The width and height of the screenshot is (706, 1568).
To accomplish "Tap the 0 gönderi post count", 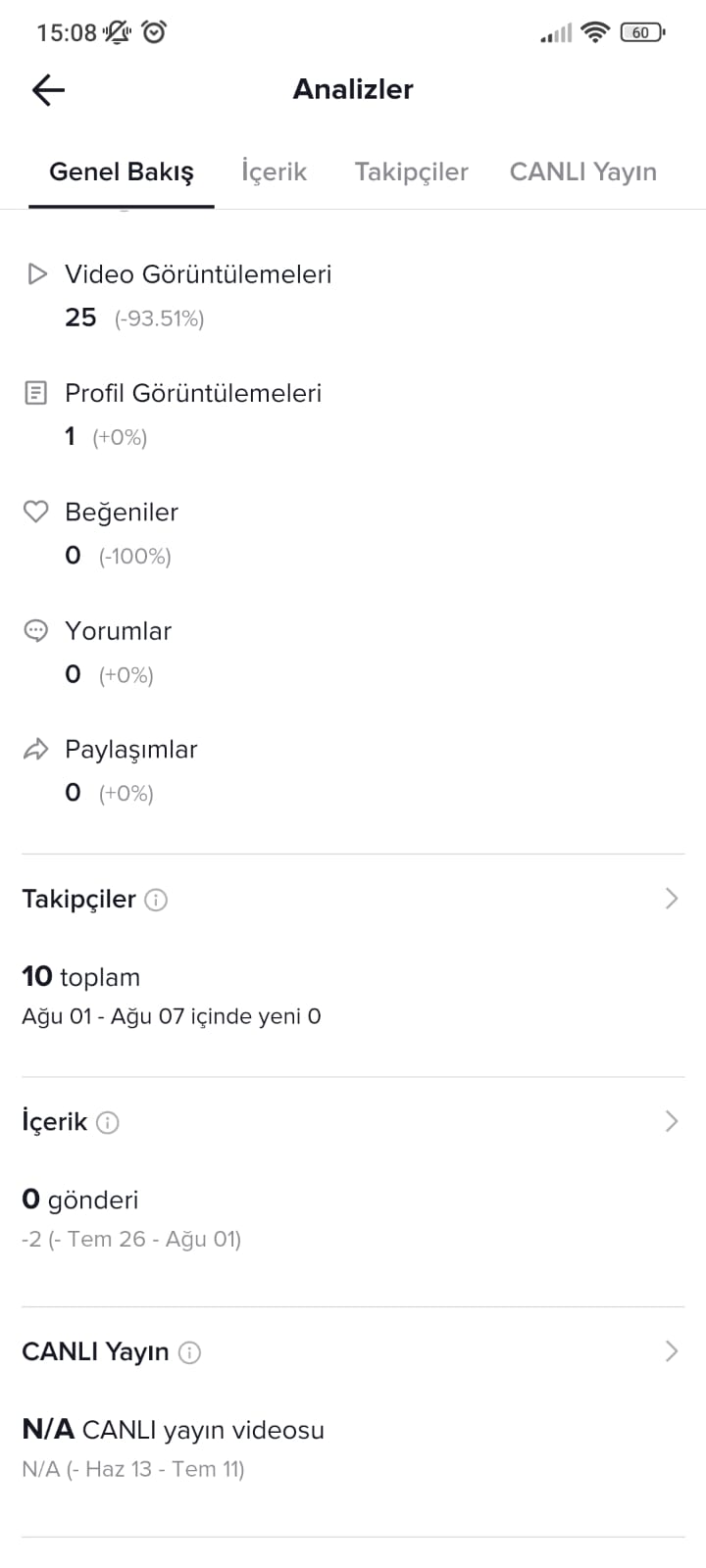I will point(81,1199).
